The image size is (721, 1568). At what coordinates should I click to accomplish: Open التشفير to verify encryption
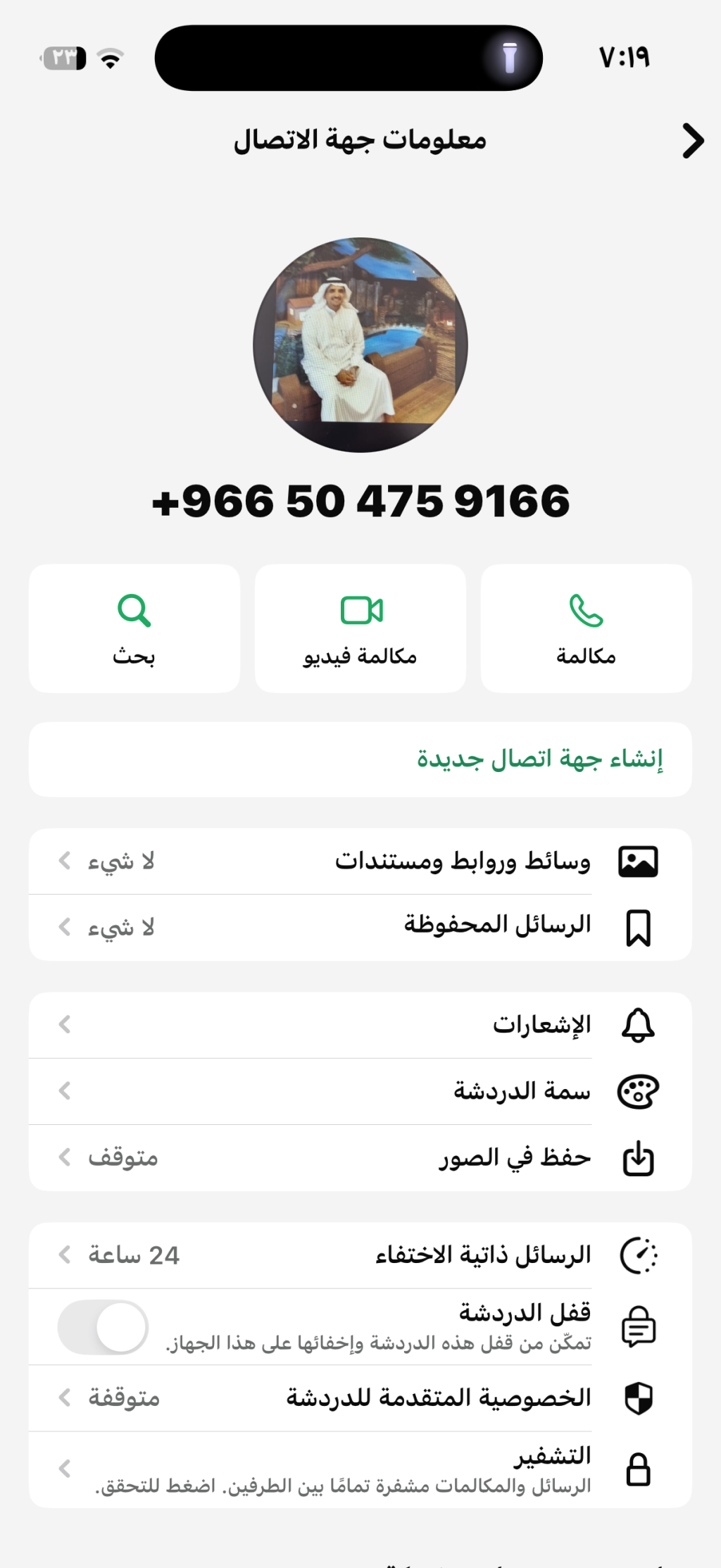point(360,1469)
